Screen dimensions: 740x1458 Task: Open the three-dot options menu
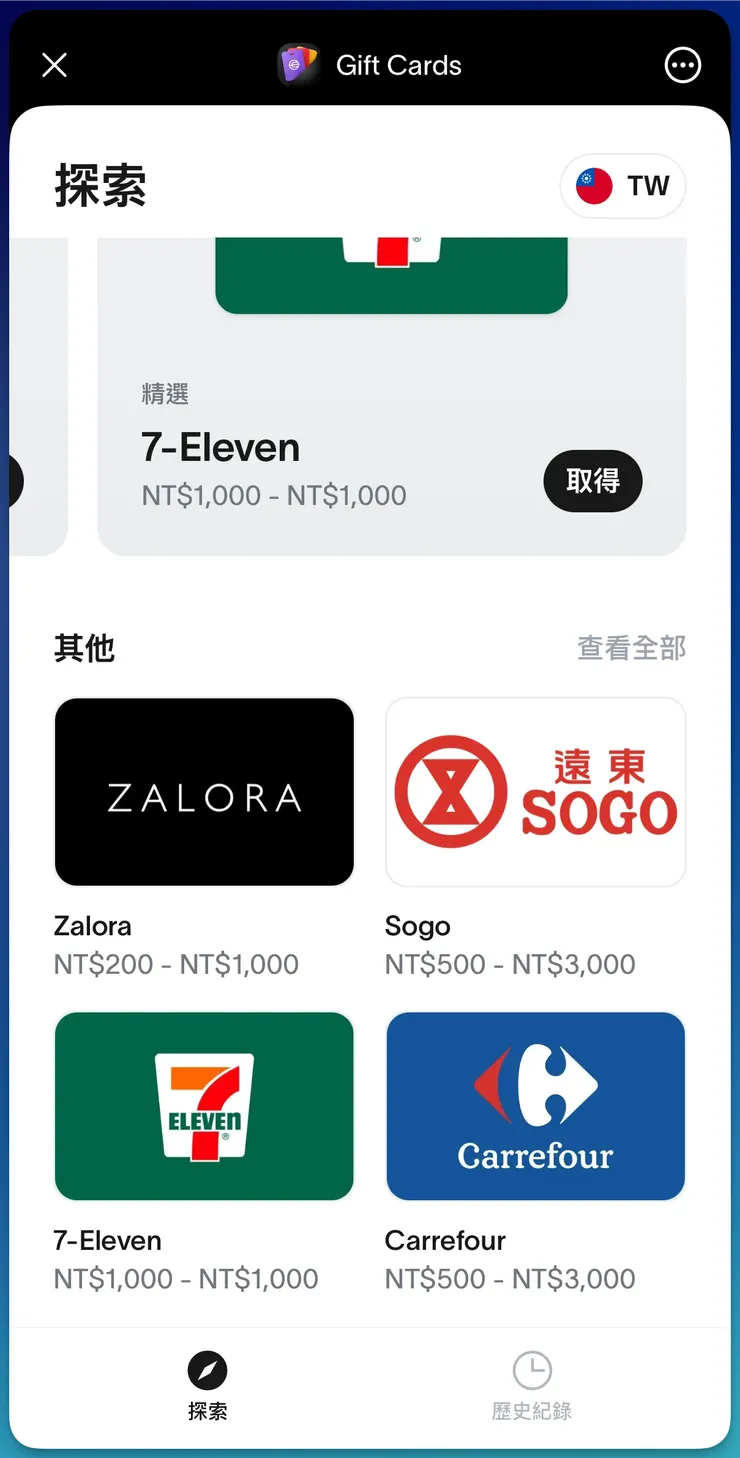pos(683,64)
